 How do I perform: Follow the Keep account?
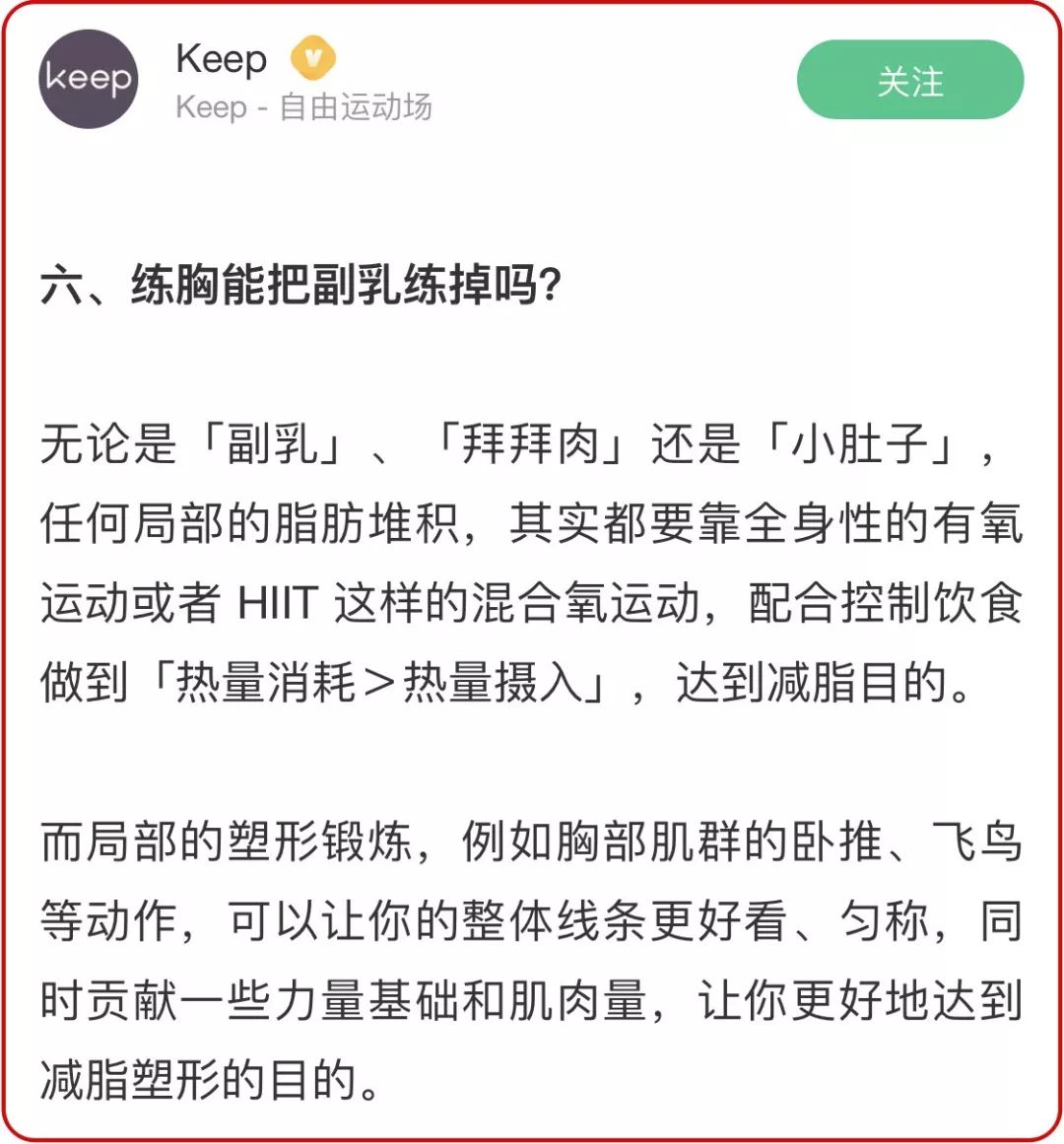coord(909,81)
